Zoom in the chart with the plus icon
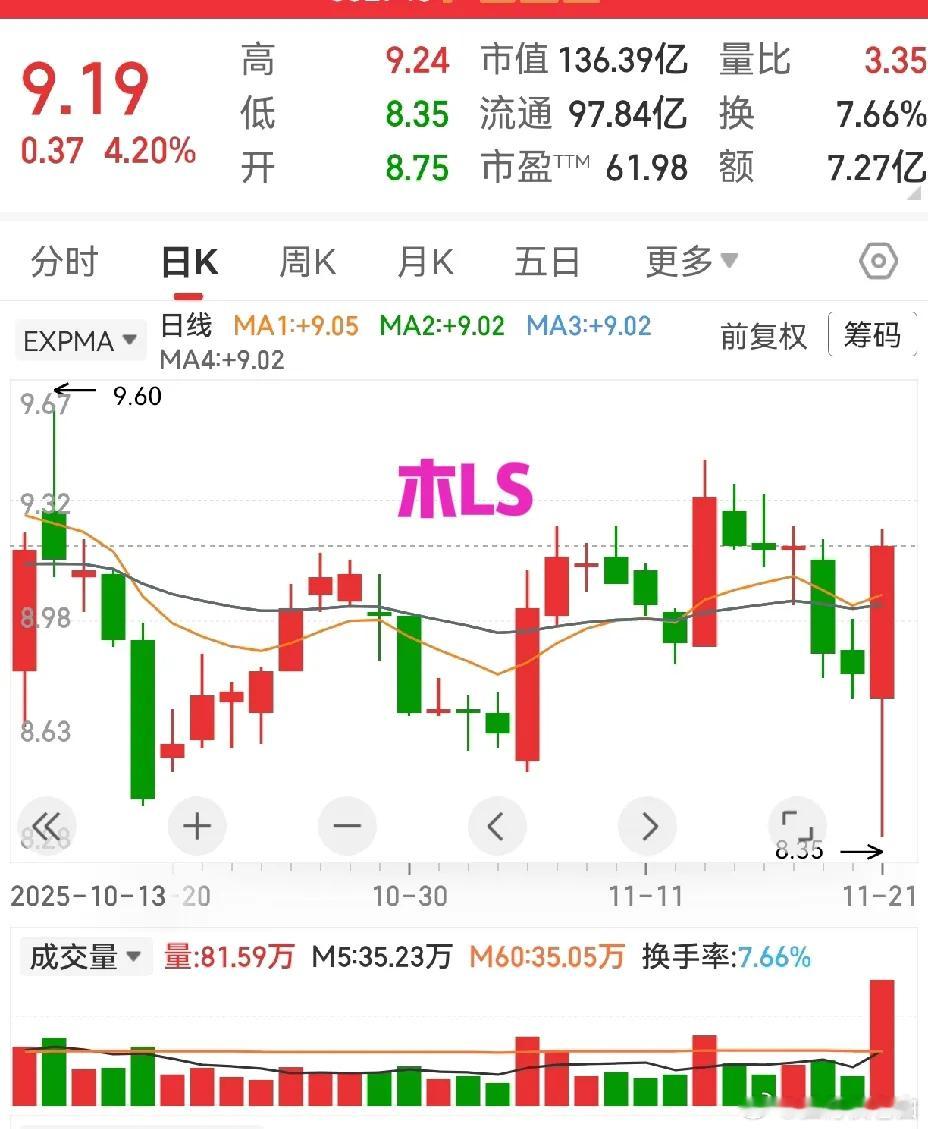The height and width of the screenshot is (1129, 928). point(196,826)
